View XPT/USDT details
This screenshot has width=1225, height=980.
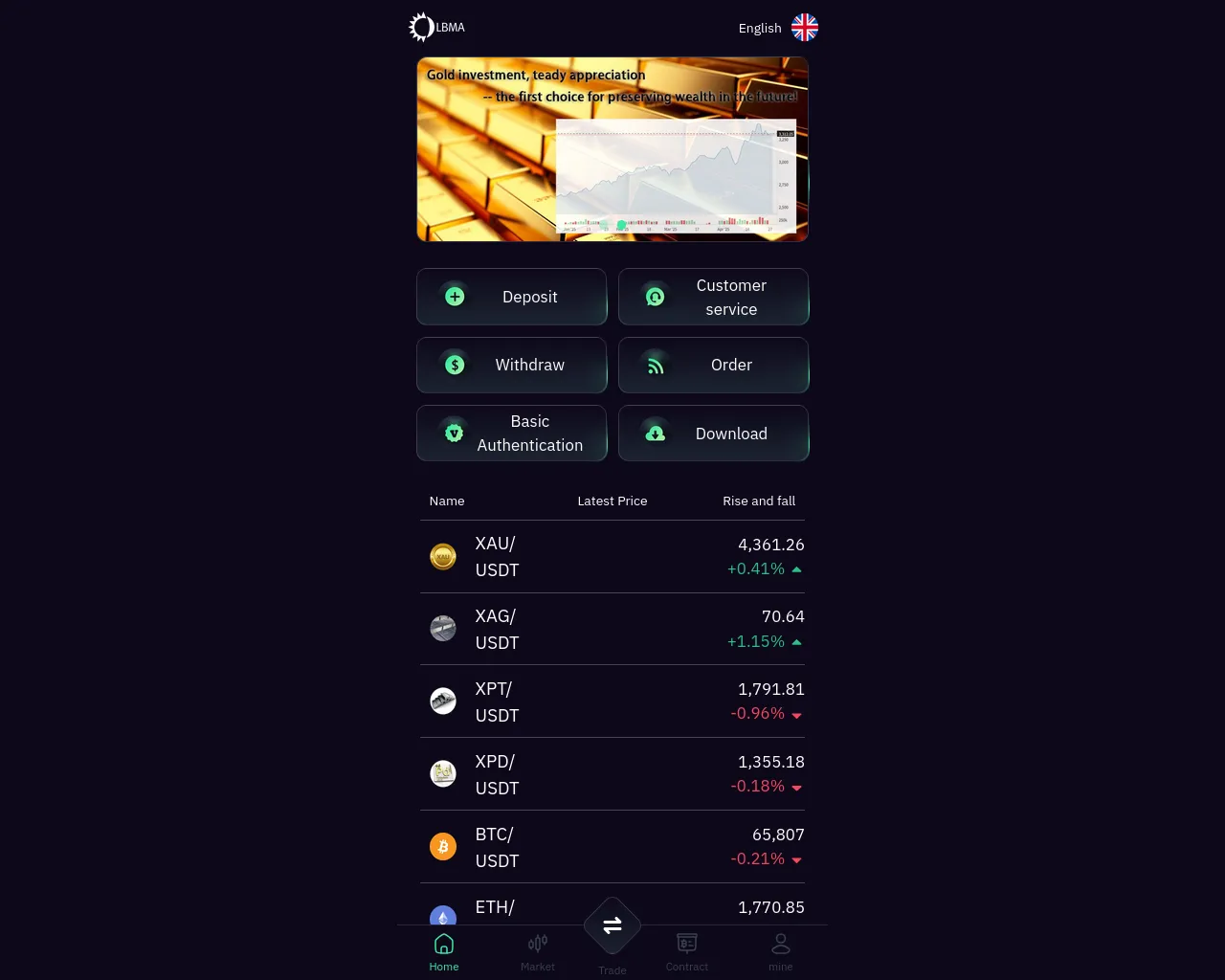[x=612, y=702]
